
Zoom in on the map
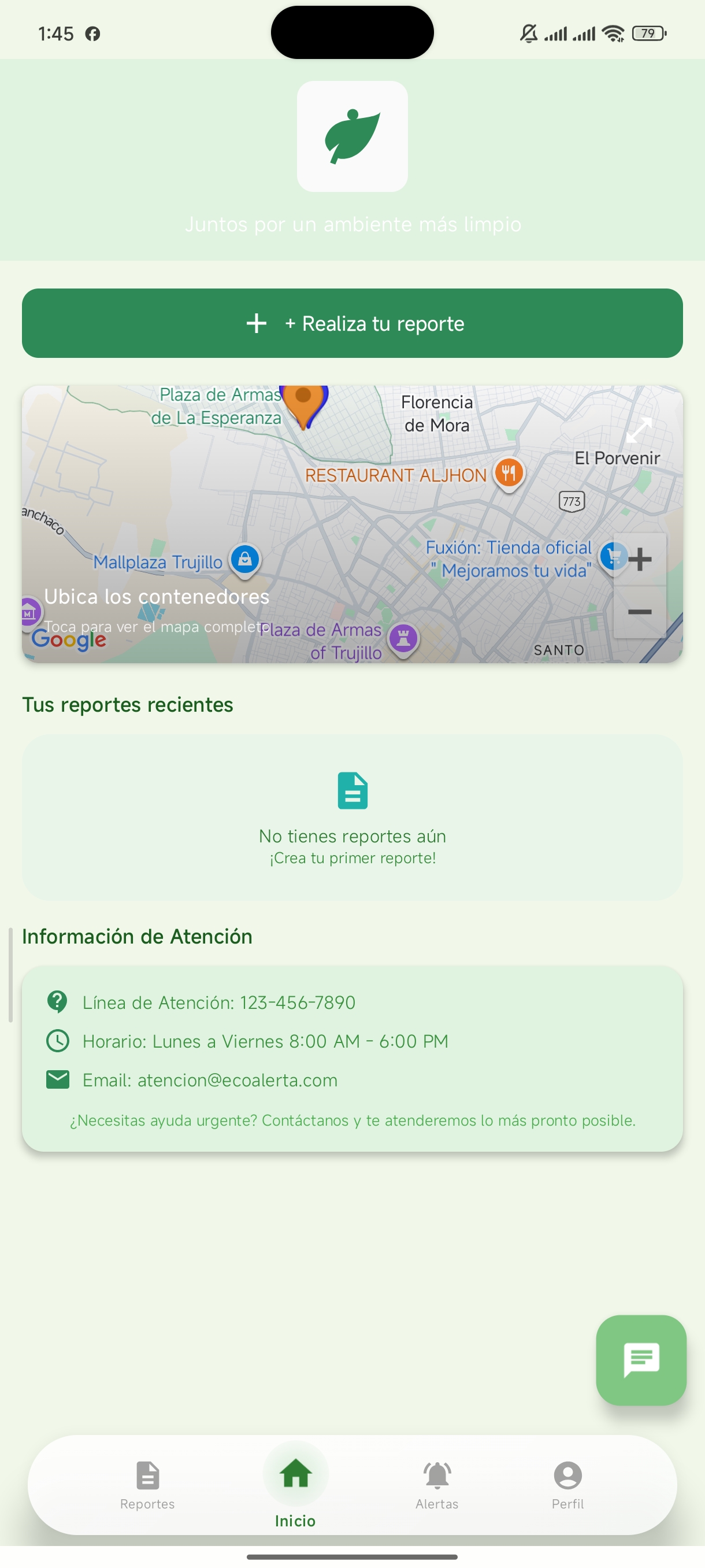point(640,560)
